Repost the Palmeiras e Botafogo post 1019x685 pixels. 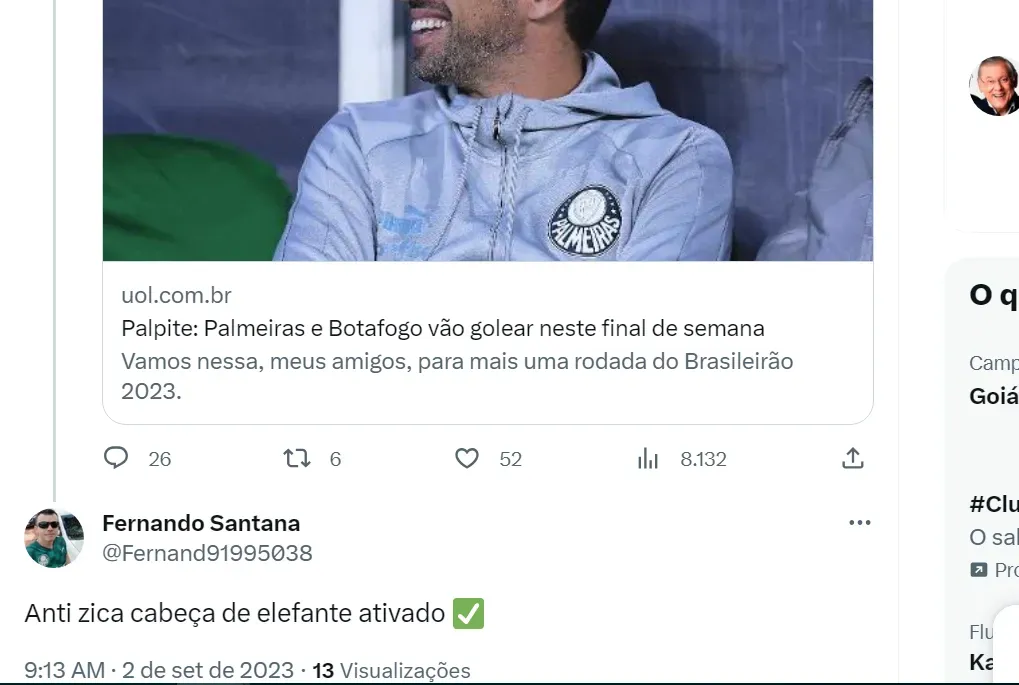(297, 459)
